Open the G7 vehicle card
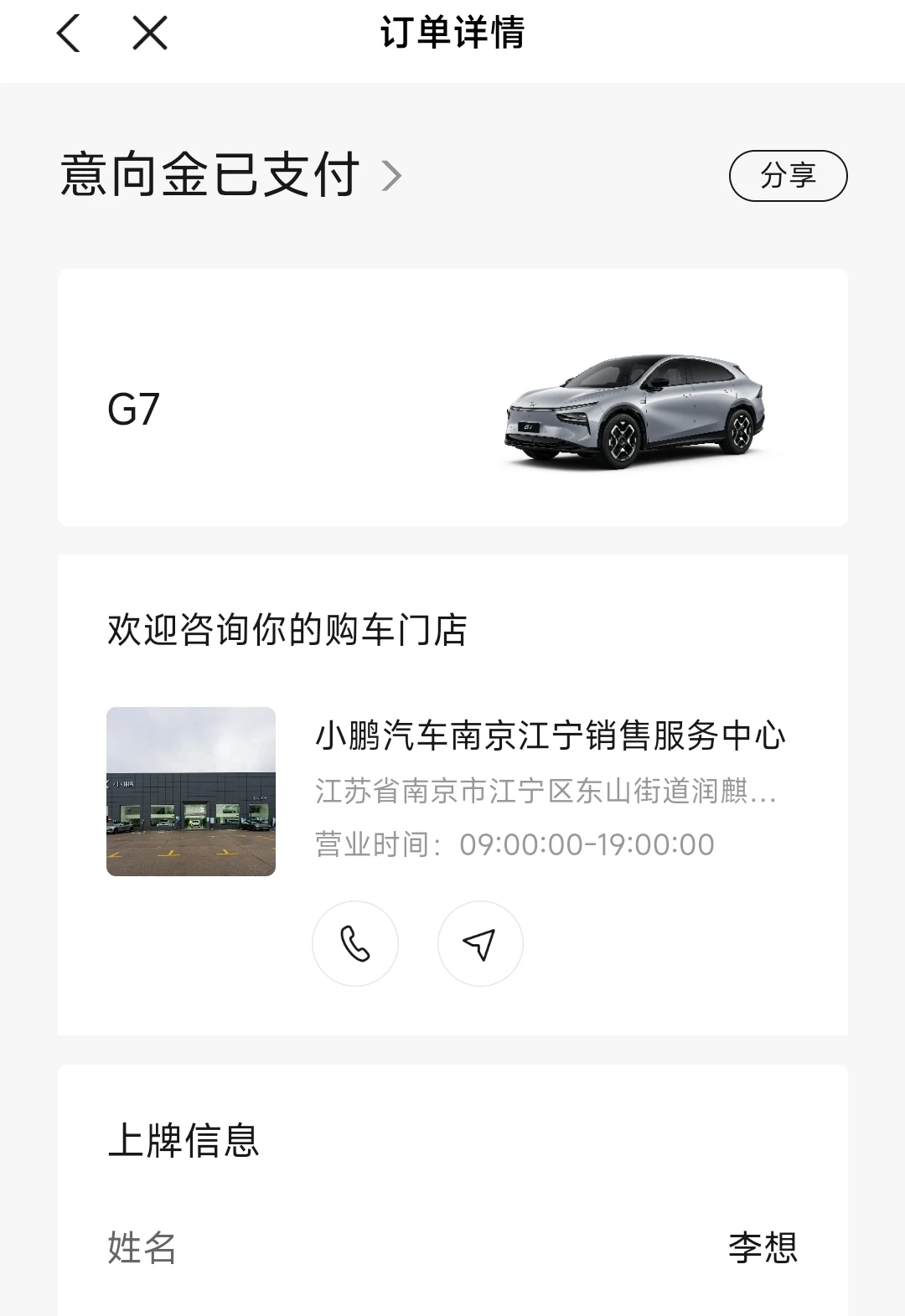 pos(452,398)
